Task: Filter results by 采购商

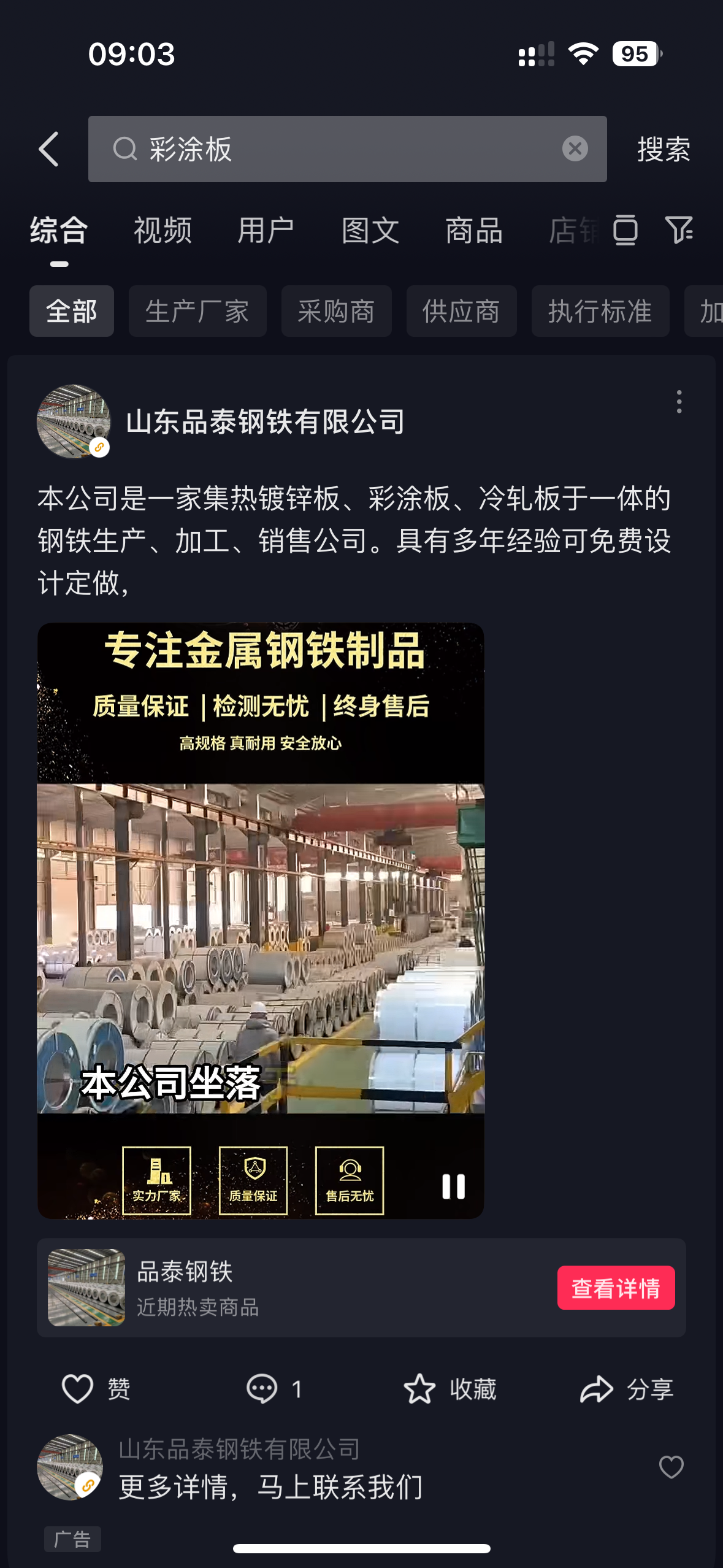Action: click(336, 311)
